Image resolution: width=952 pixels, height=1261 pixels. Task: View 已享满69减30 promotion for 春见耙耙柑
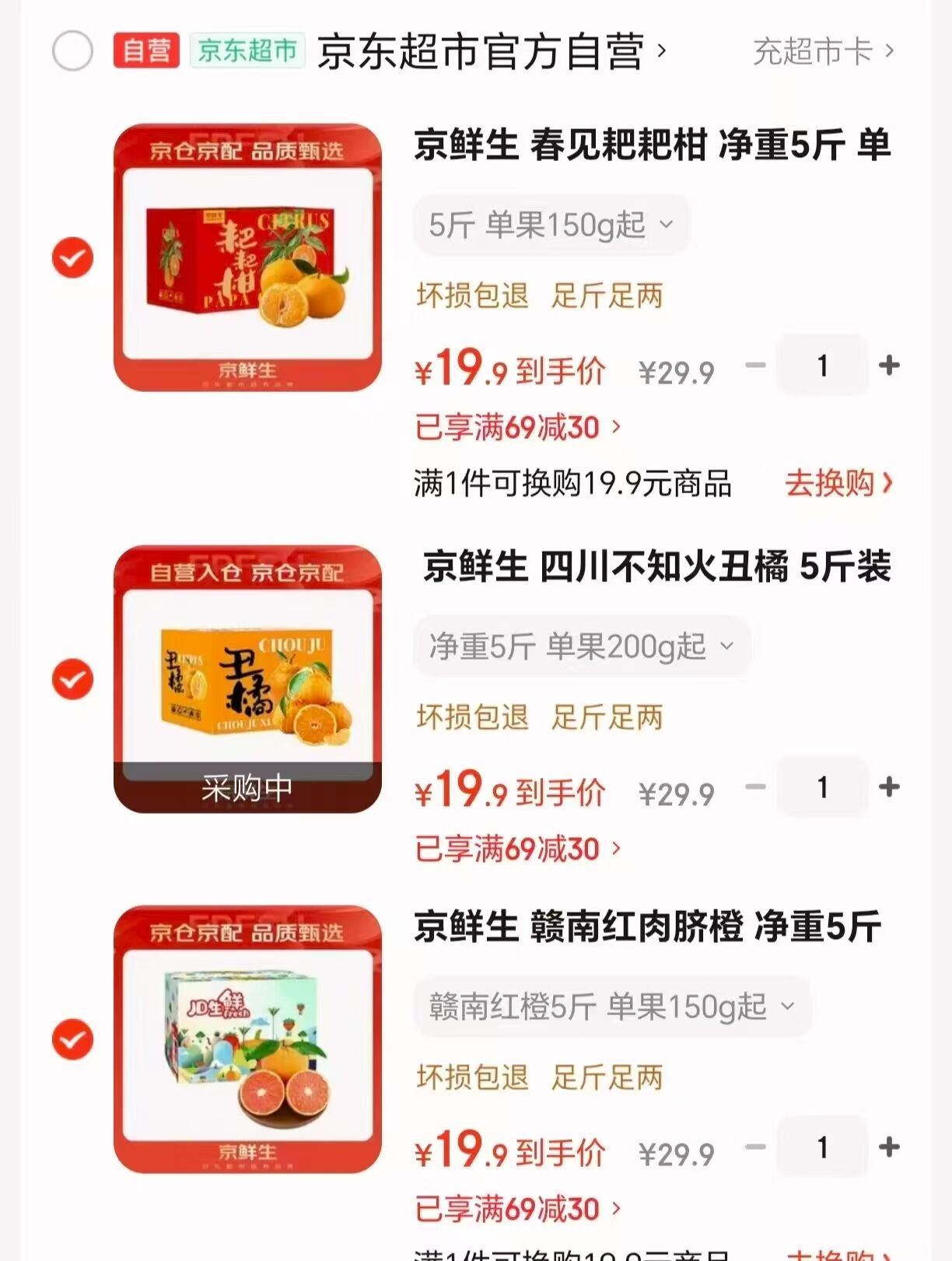coord(517,427)
